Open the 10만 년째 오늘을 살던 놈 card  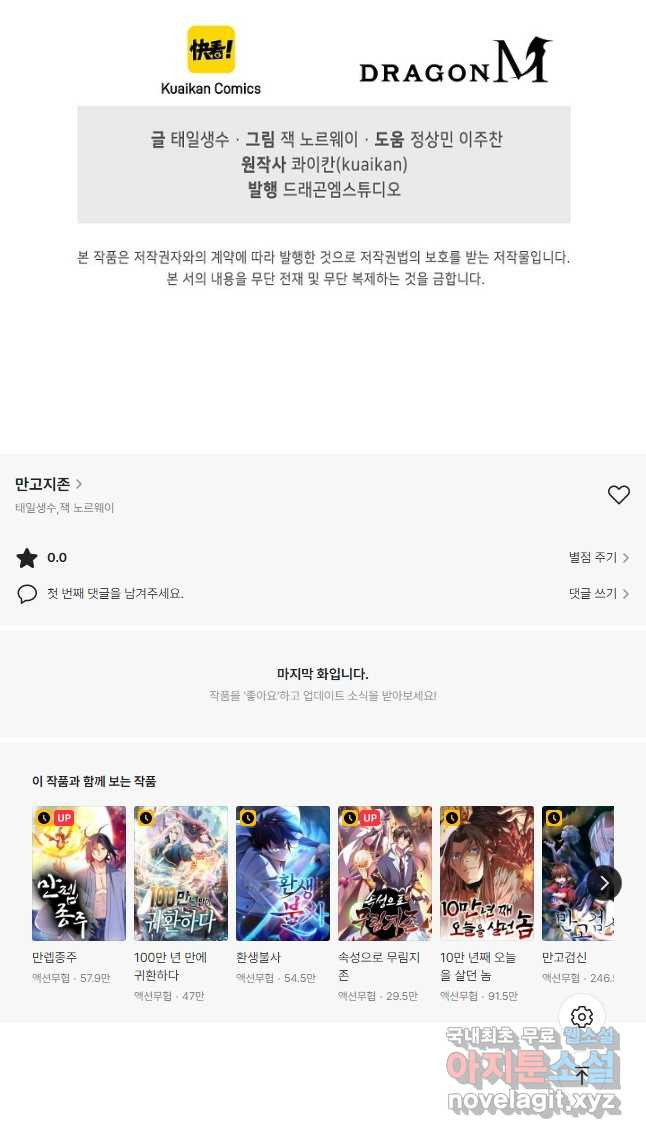coord(487,874)
